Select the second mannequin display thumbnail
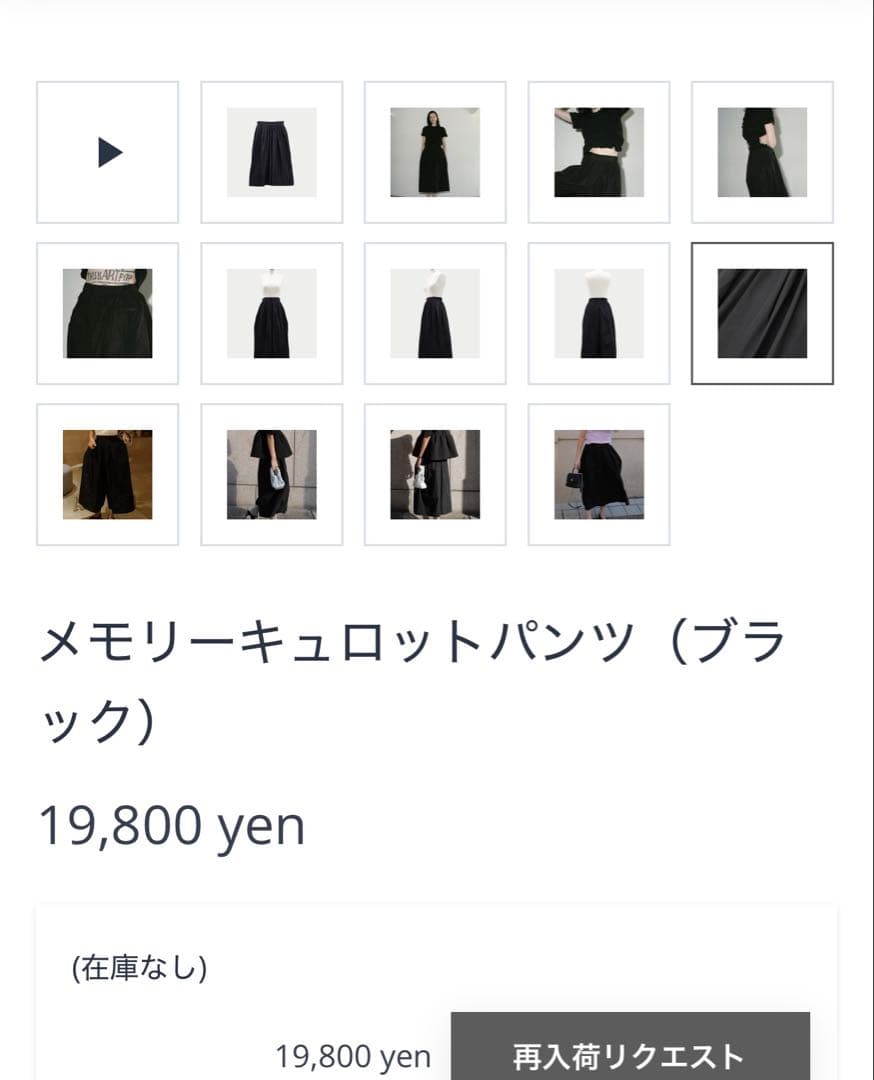This screenshot has height=1080, width=874. point(434,311)
